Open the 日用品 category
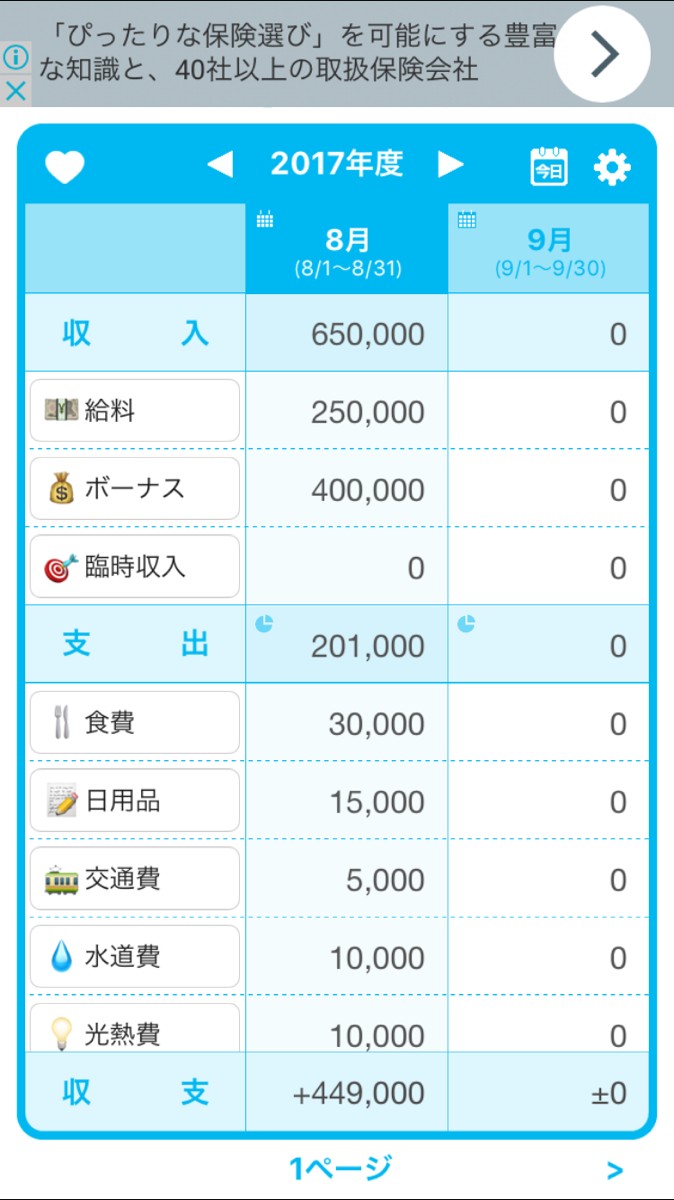674x1200 pixels. click(x=135, y=801)
